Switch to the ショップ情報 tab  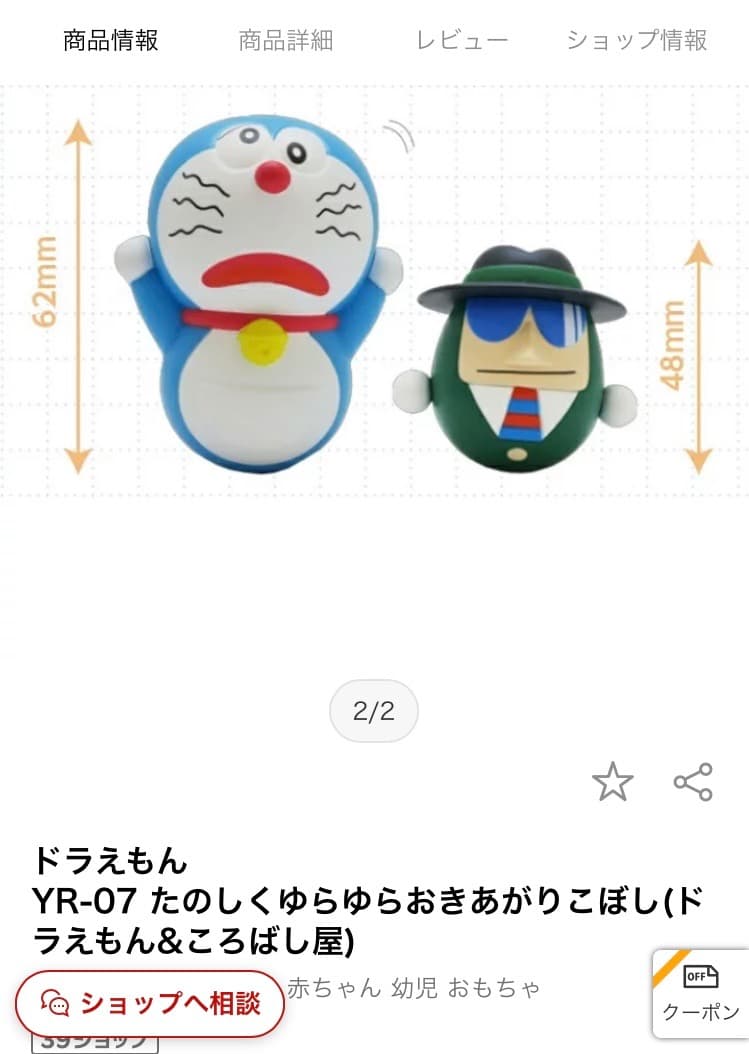click(637, 40)
